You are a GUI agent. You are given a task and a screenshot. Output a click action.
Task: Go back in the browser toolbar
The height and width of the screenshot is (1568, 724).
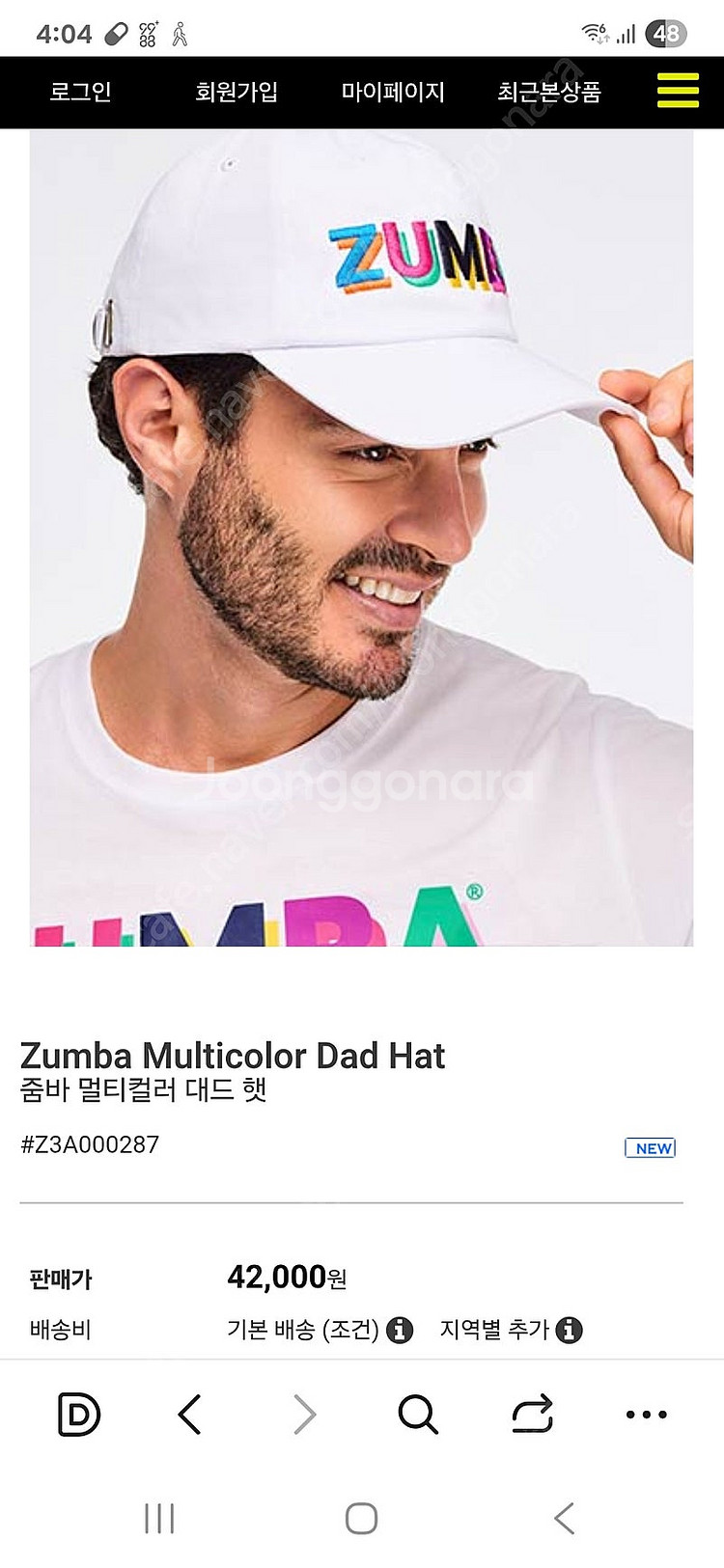click(190, 1415)
